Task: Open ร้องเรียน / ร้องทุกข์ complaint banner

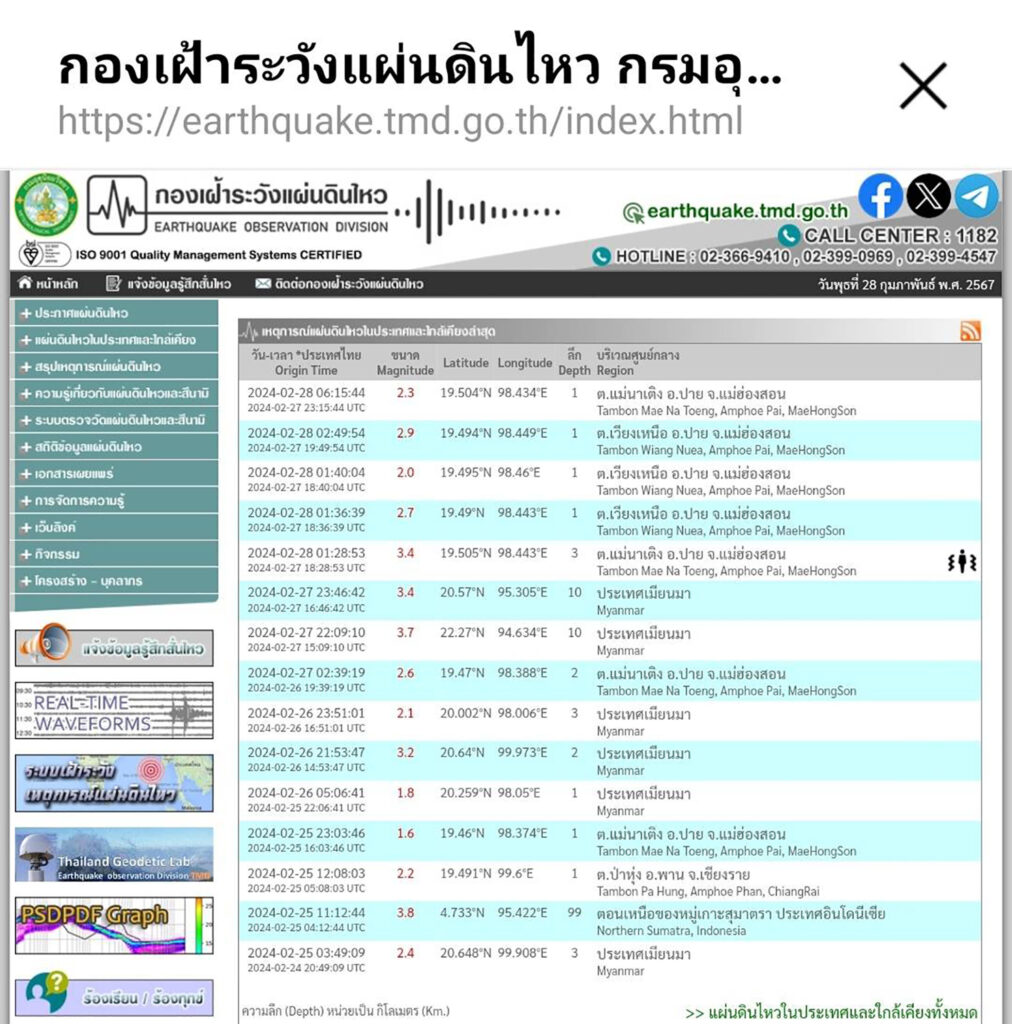Action: (114, 995)
